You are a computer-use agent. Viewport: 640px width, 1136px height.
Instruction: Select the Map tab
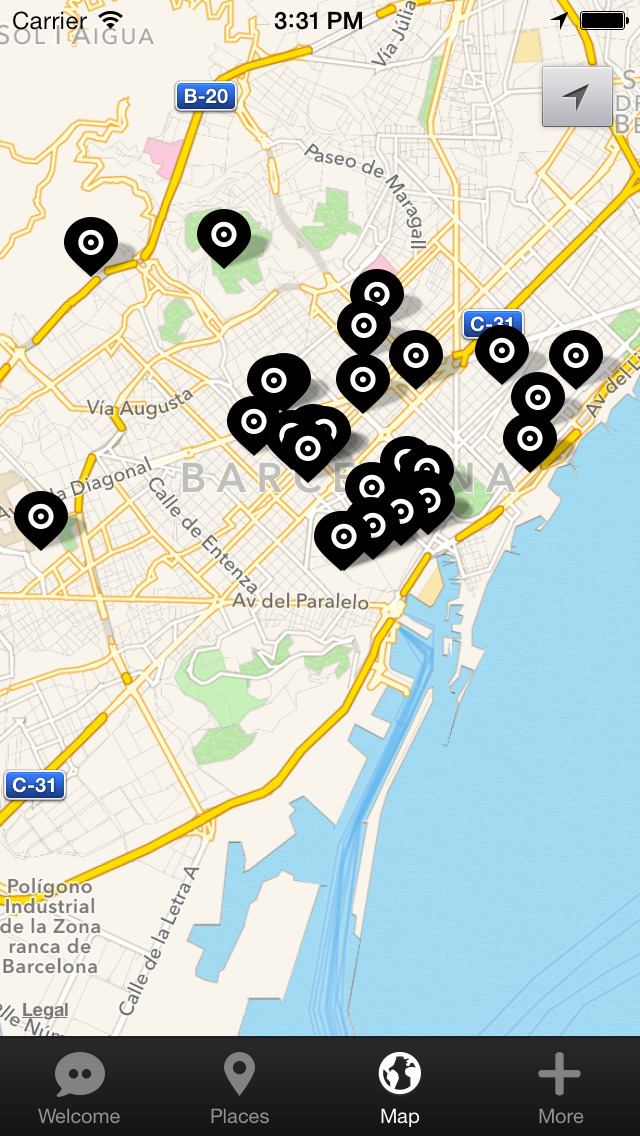click(x=399, y=1089)
